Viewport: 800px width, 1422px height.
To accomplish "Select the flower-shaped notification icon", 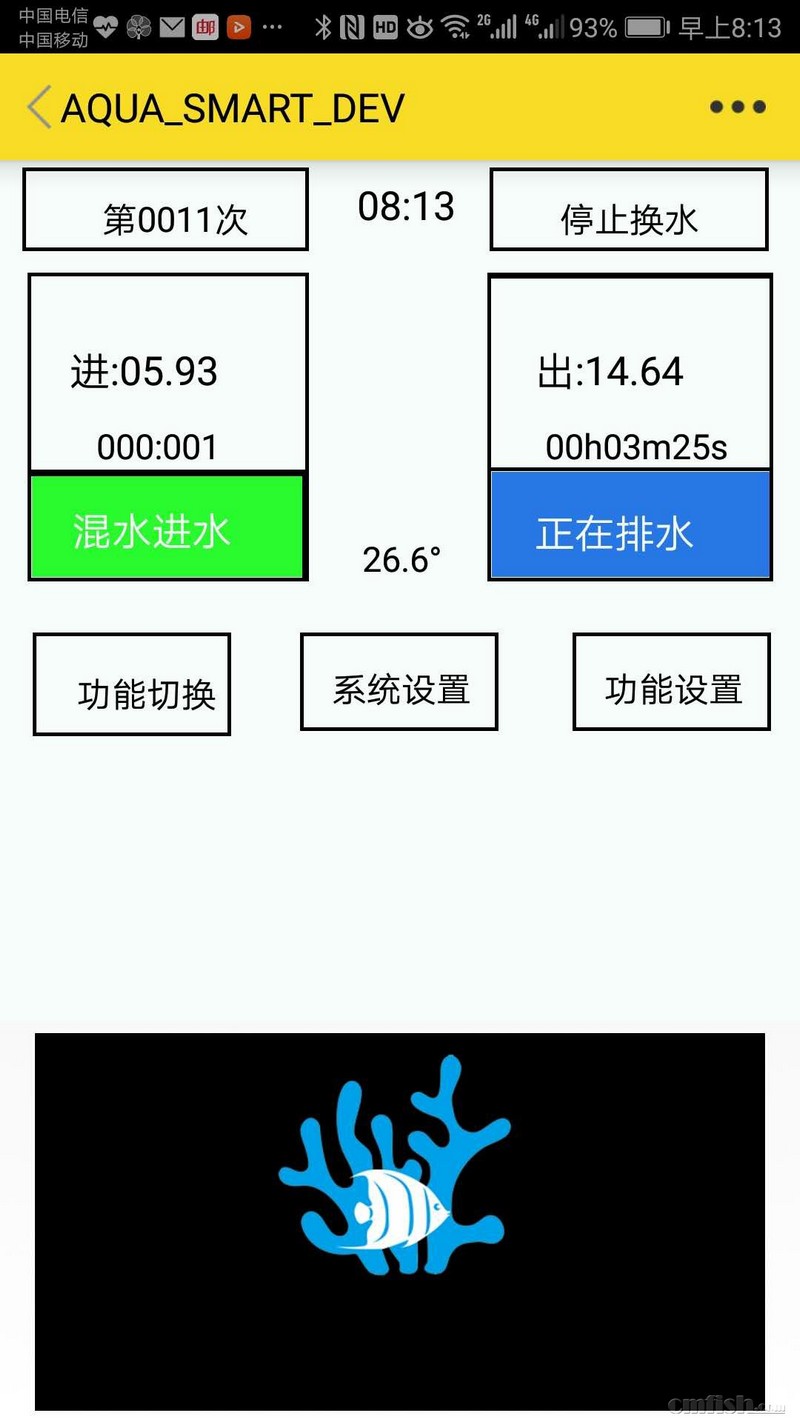I will 139,27.
